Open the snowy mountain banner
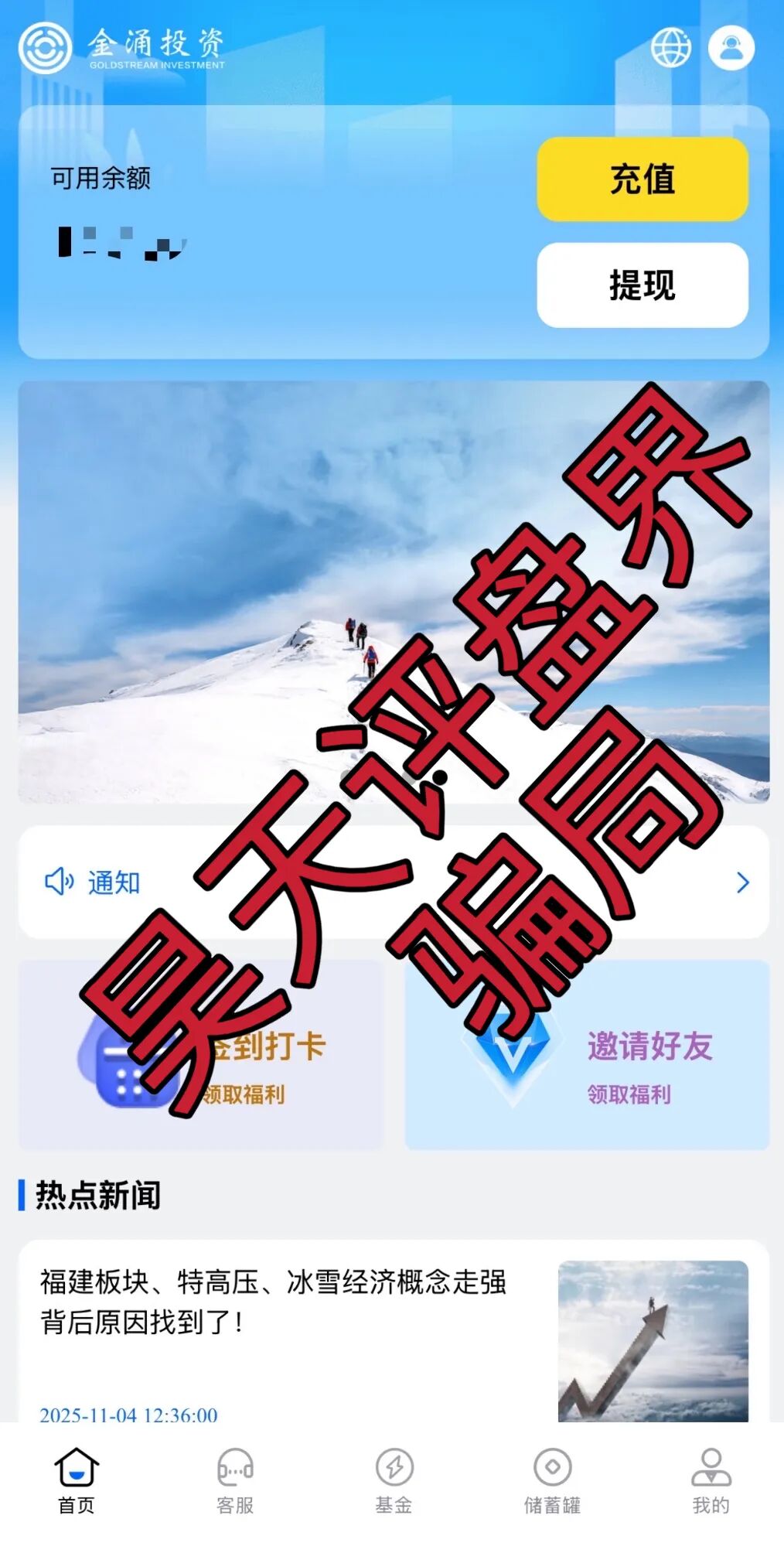Viewport: 784px width, 1553px height. [393, 592]
